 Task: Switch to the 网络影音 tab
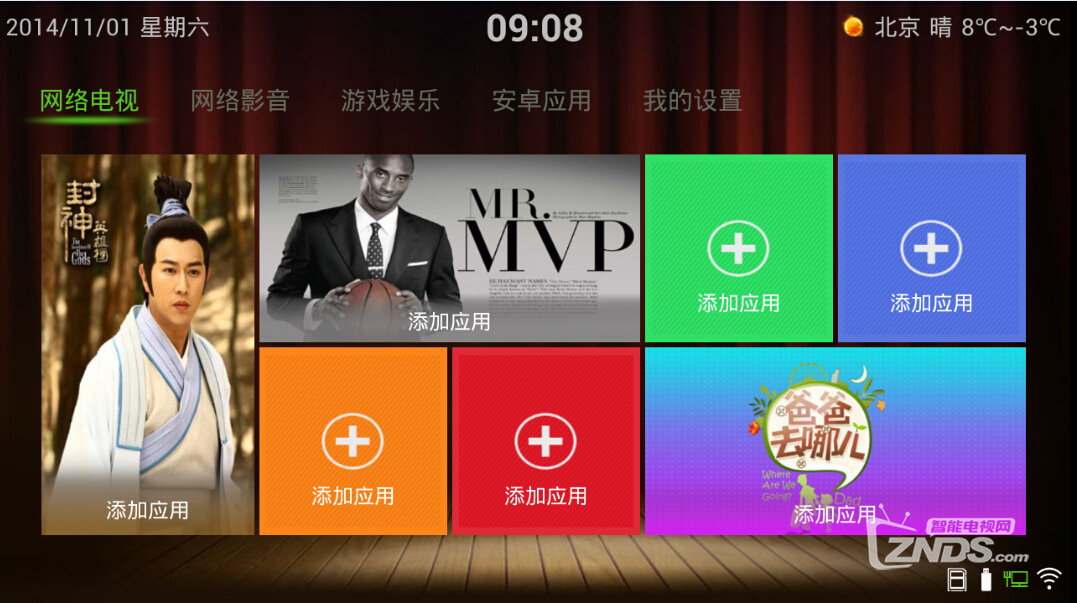click(x=240, y=101)
